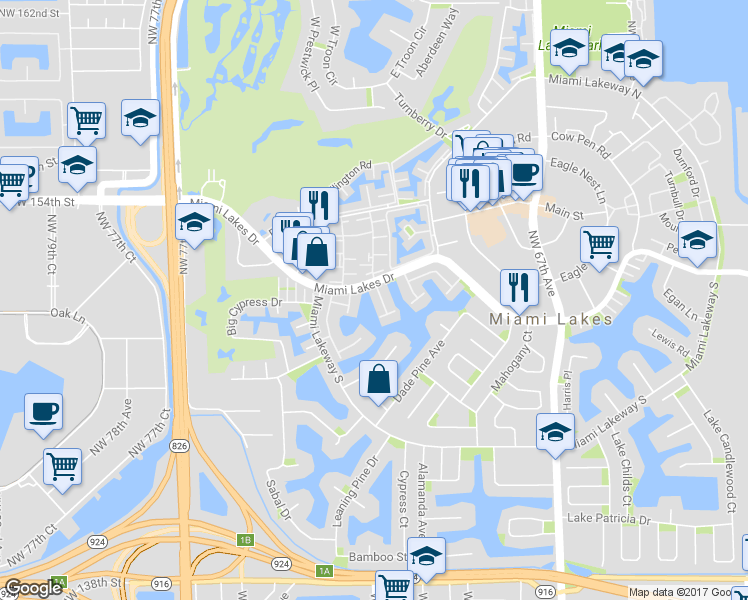Screen dimensions: 748x600
Task: Select the shopping cart marker near NW 77th Ct
Action: (62, 465)
